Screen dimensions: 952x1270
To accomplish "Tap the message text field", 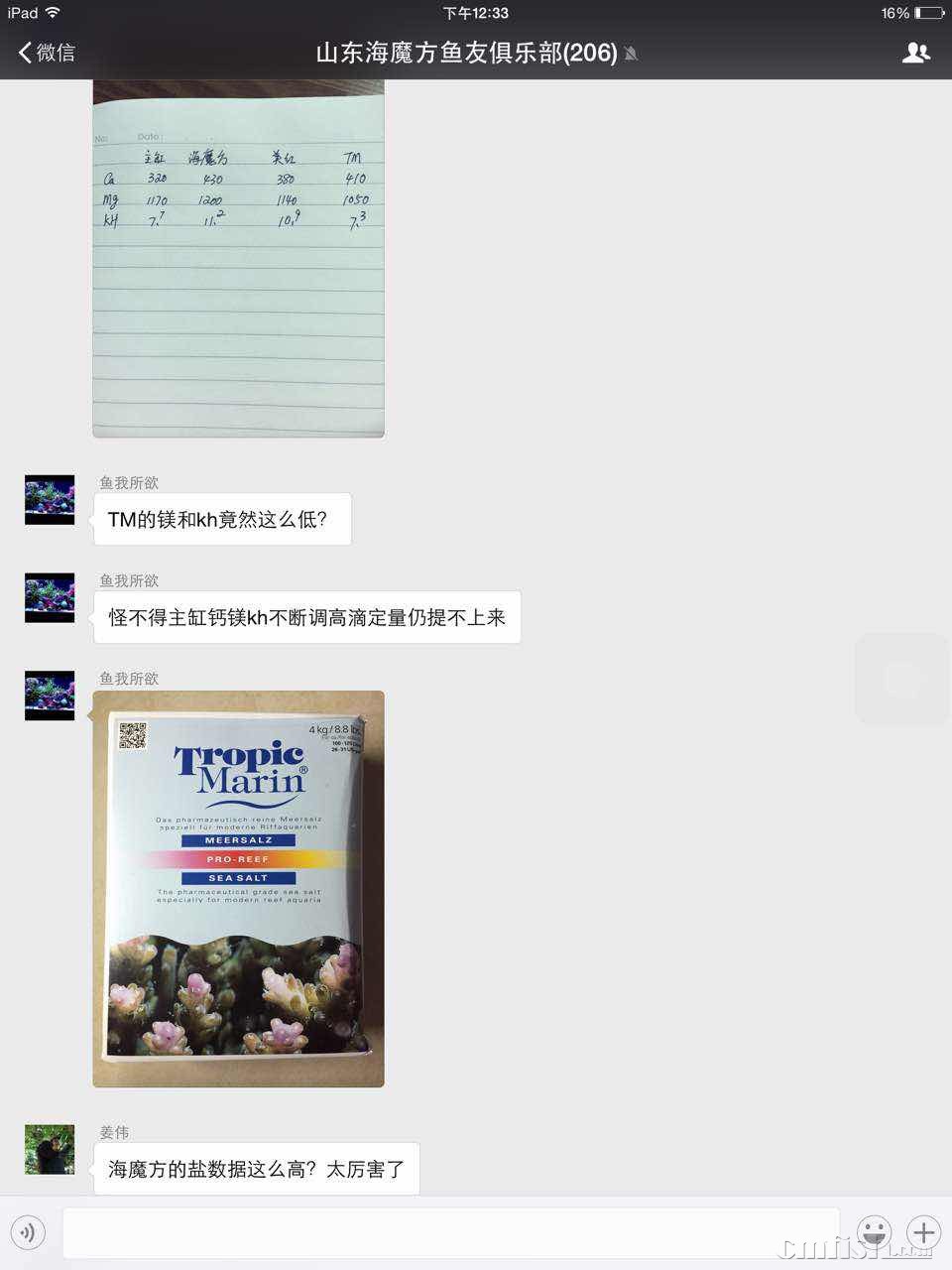I will click(x=451, y=1232).
